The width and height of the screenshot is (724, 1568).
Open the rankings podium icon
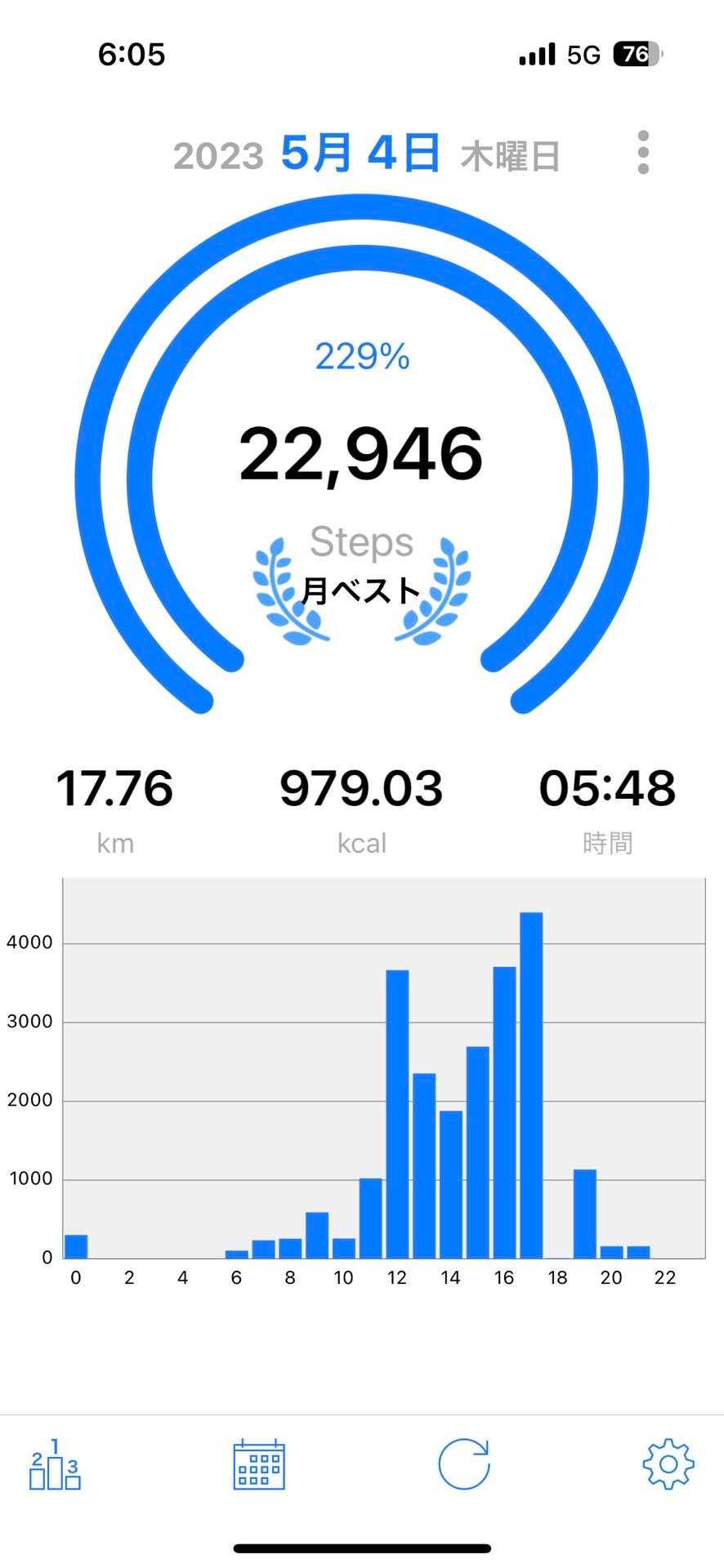(55, 1464)
